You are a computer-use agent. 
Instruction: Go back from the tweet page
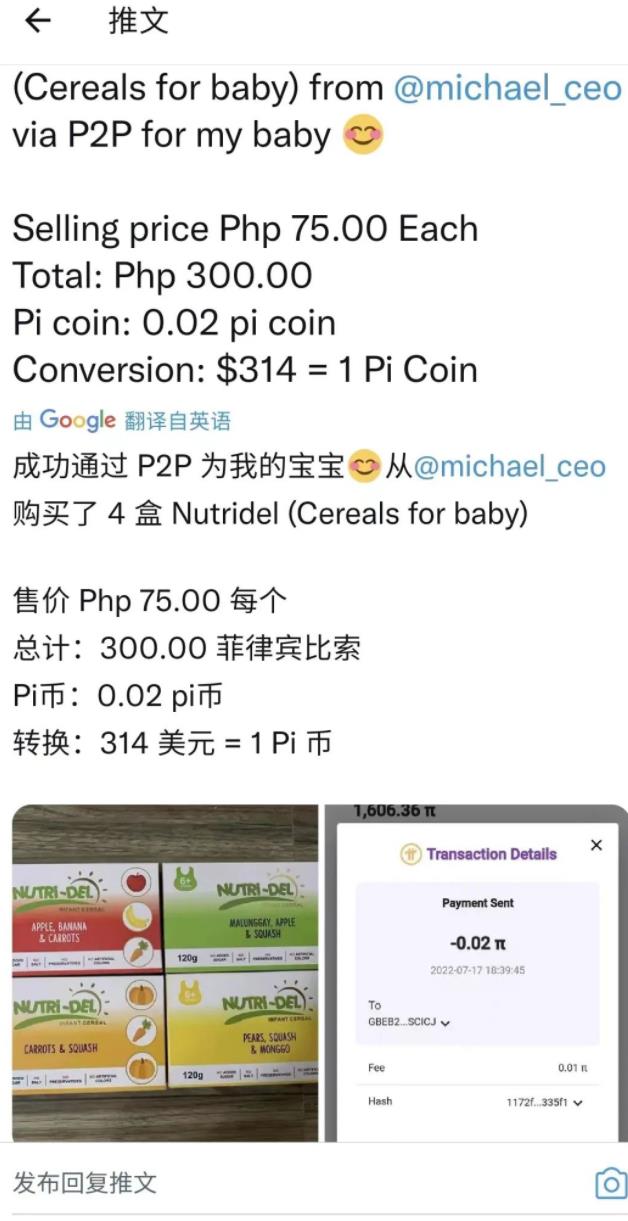coord(37,21)
